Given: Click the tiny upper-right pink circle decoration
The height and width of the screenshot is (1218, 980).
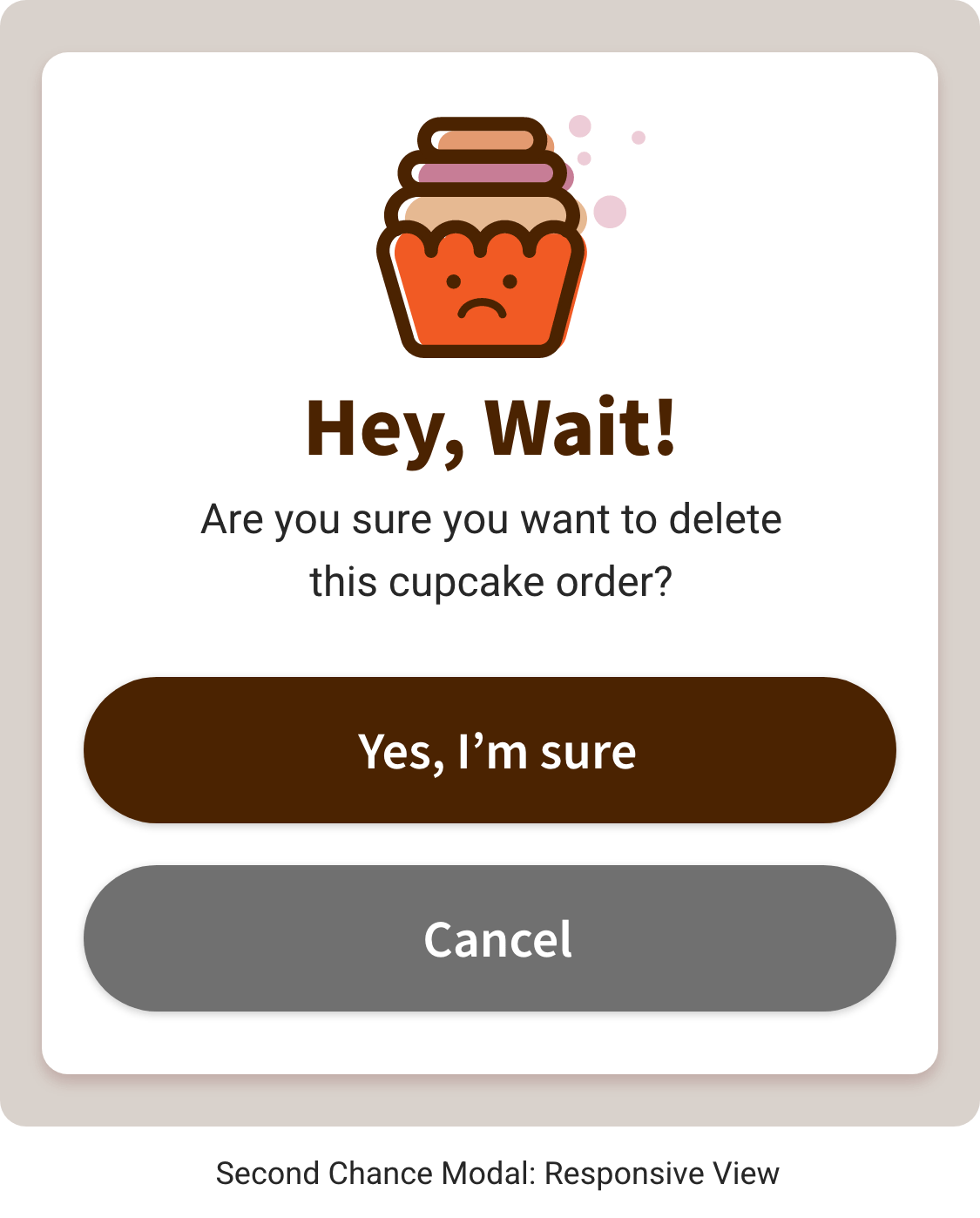Looking at the screenshot, I should click(x=640, y=137).
